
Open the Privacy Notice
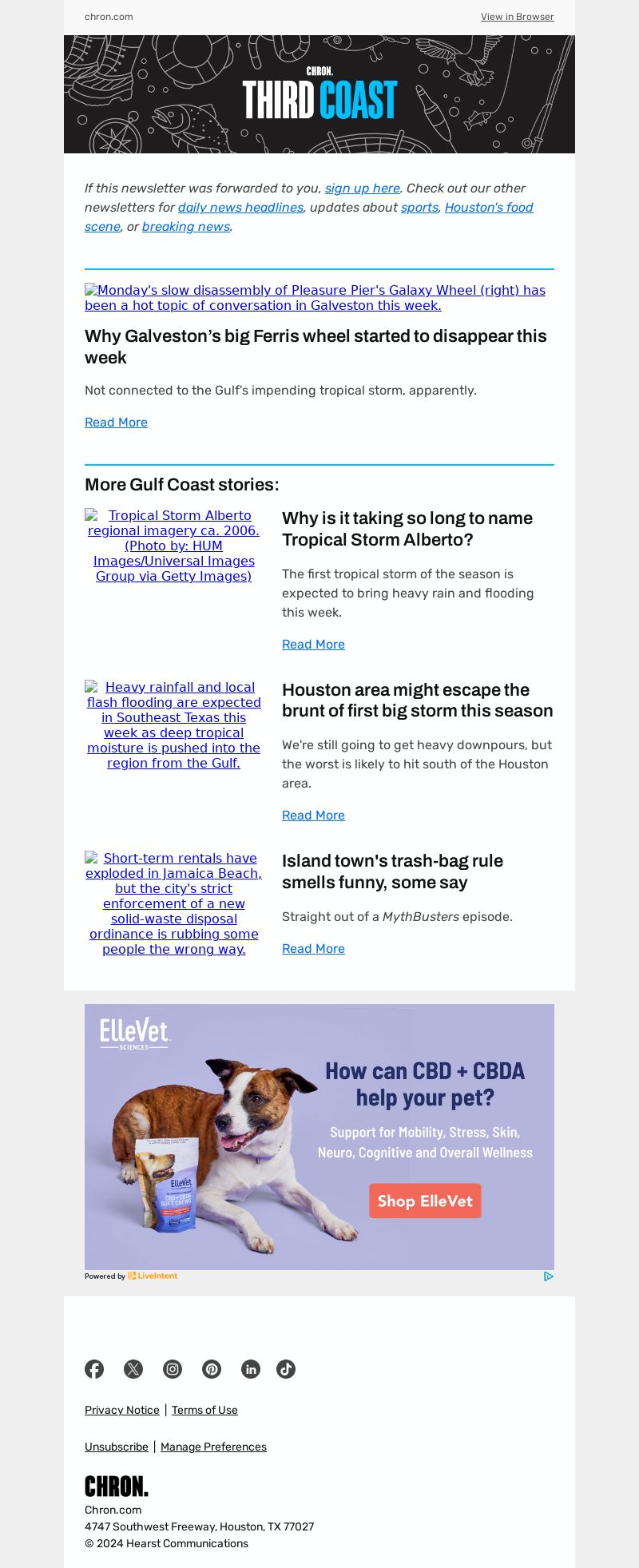[122, 1410]
